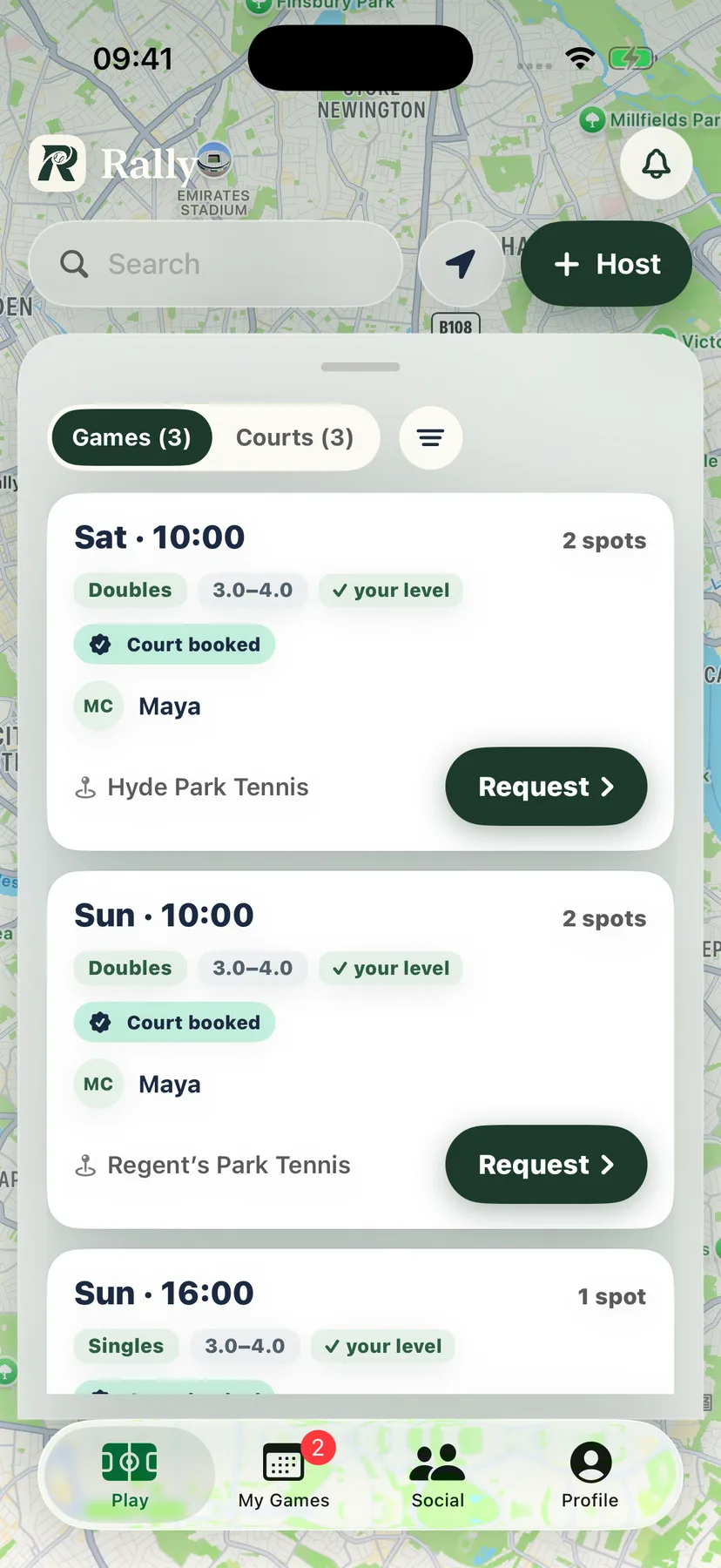This screenshot has width=721, height=1568.
Task: Open the Profile tab
Action: point(590,1476)
